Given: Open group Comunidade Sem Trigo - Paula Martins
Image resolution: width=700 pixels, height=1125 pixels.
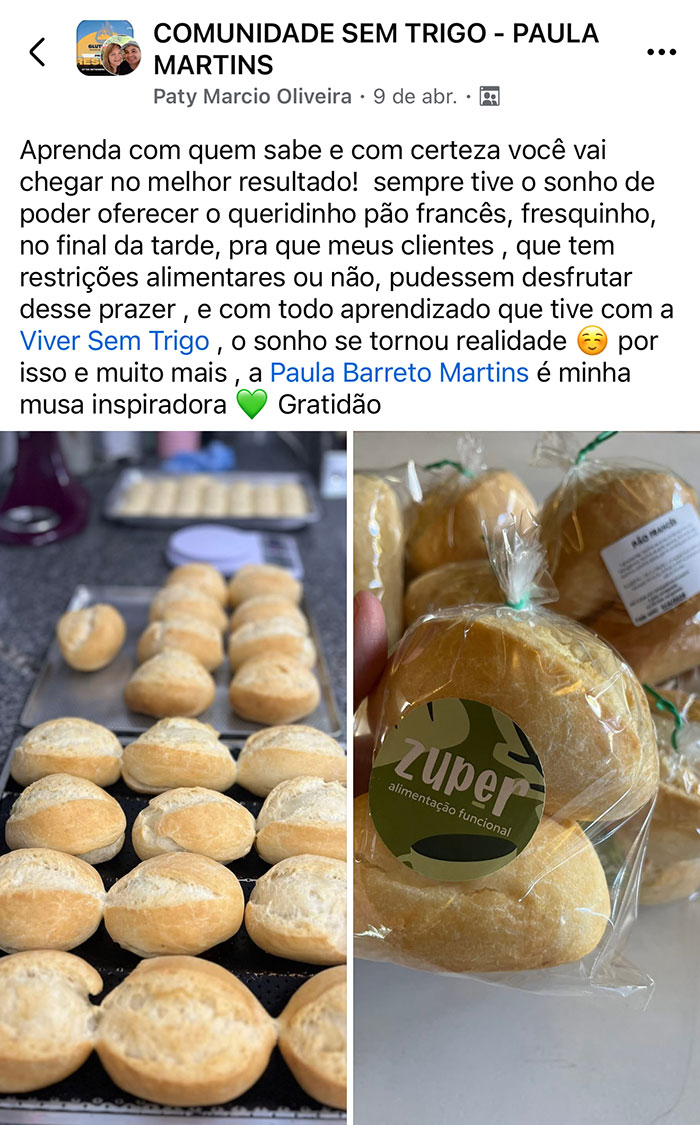Looking at the screenshot, I should click(375, 49).
